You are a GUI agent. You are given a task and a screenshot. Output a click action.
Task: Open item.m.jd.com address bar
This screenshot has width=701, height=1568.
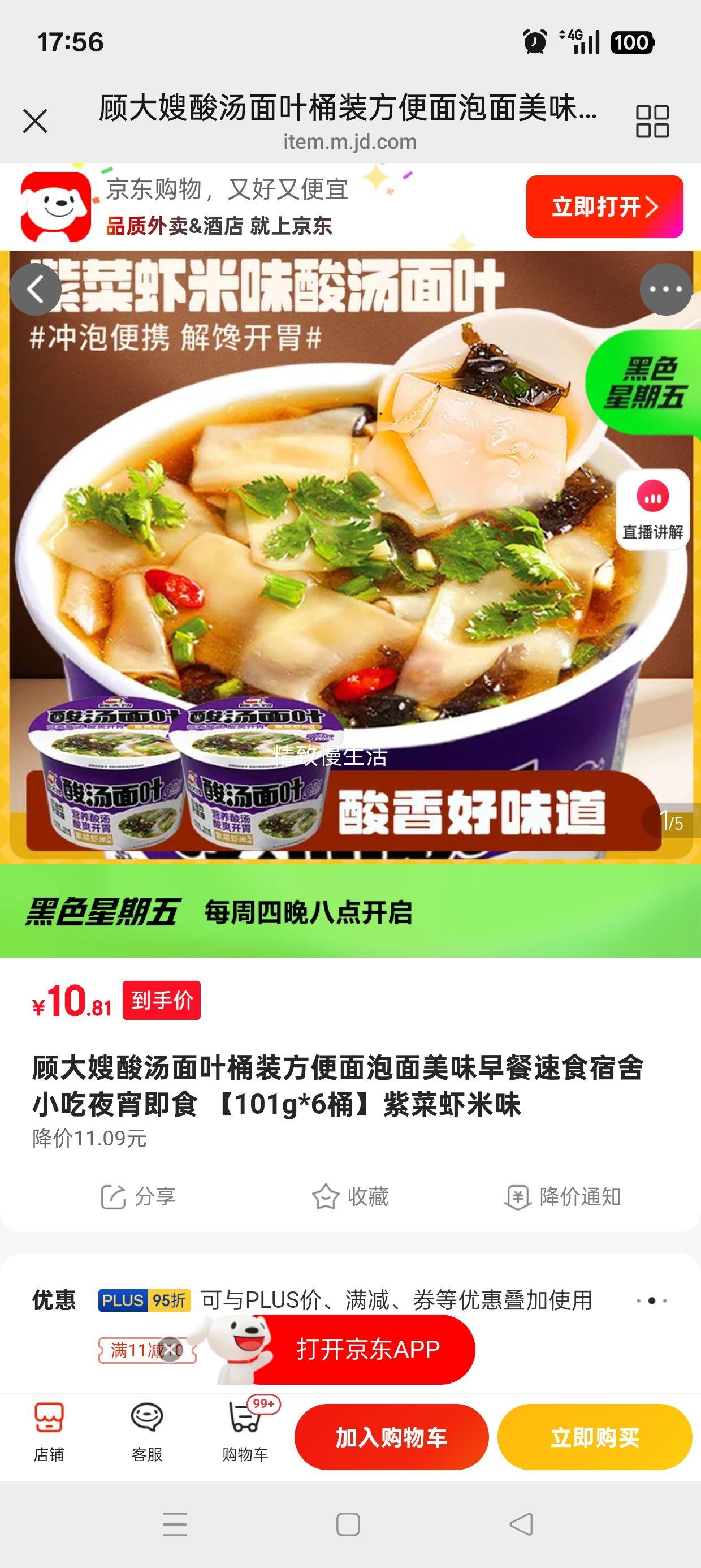(350, 143)
